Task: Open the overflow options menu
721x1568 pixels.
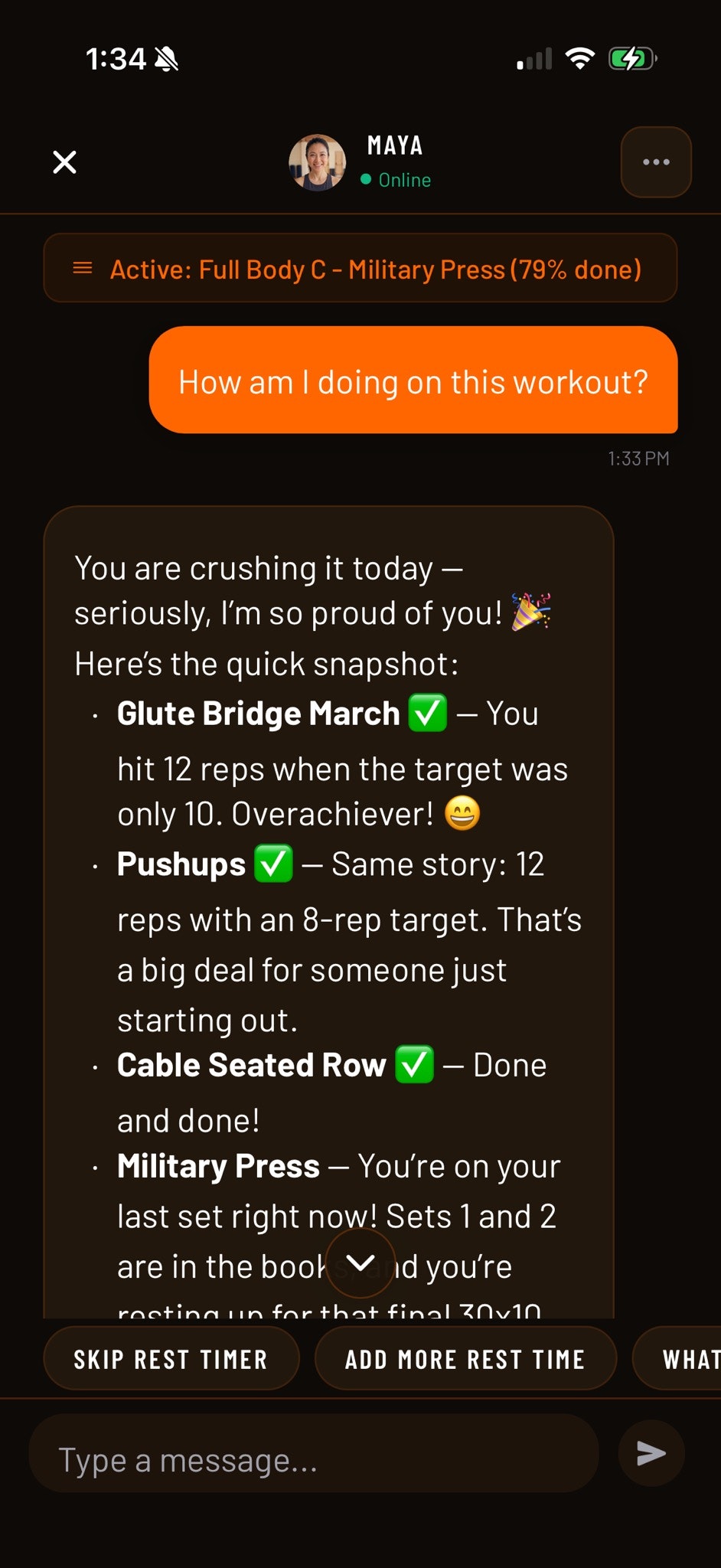Action: point(655,162)
